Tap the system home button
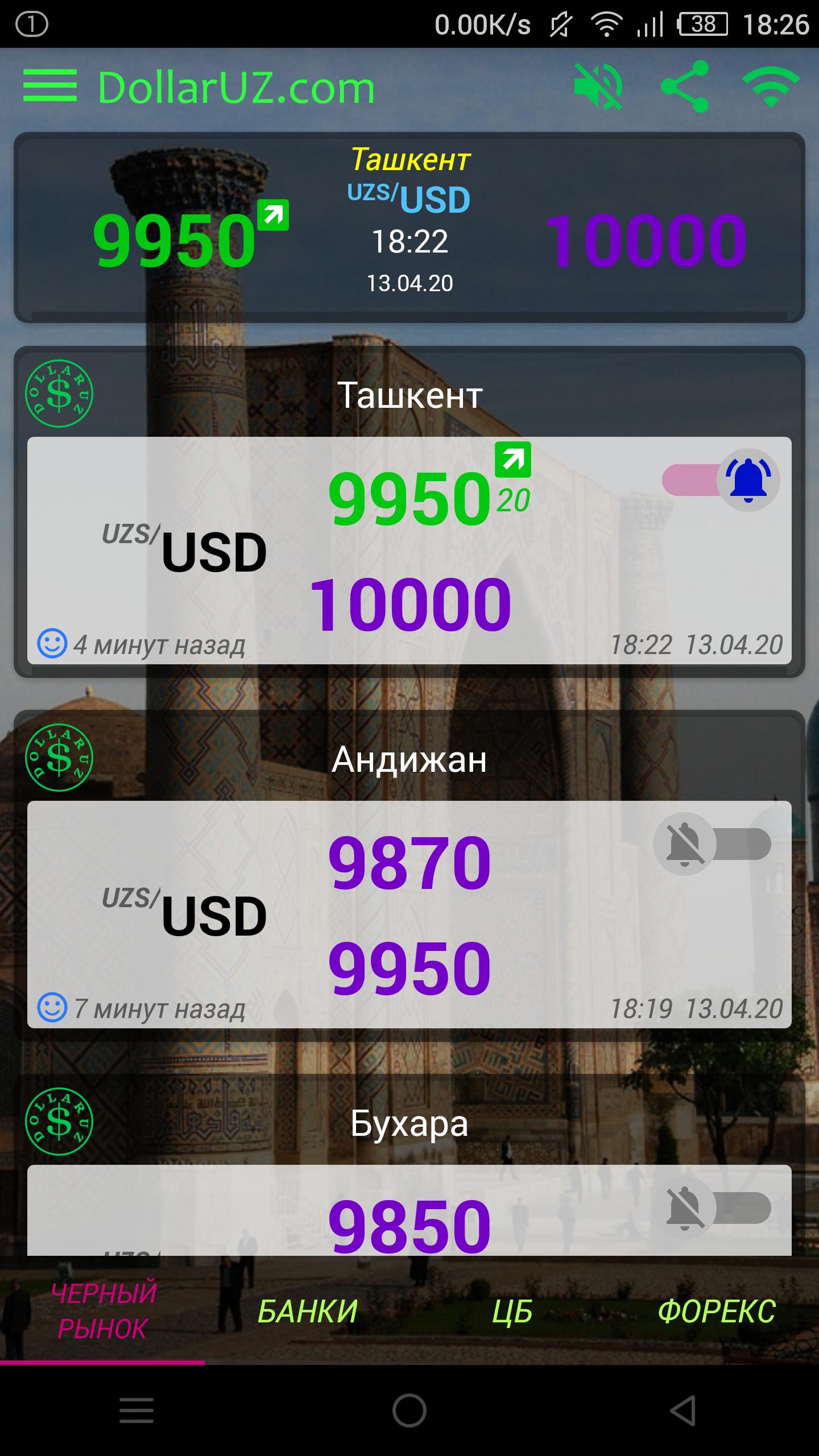 (409, 1410)
